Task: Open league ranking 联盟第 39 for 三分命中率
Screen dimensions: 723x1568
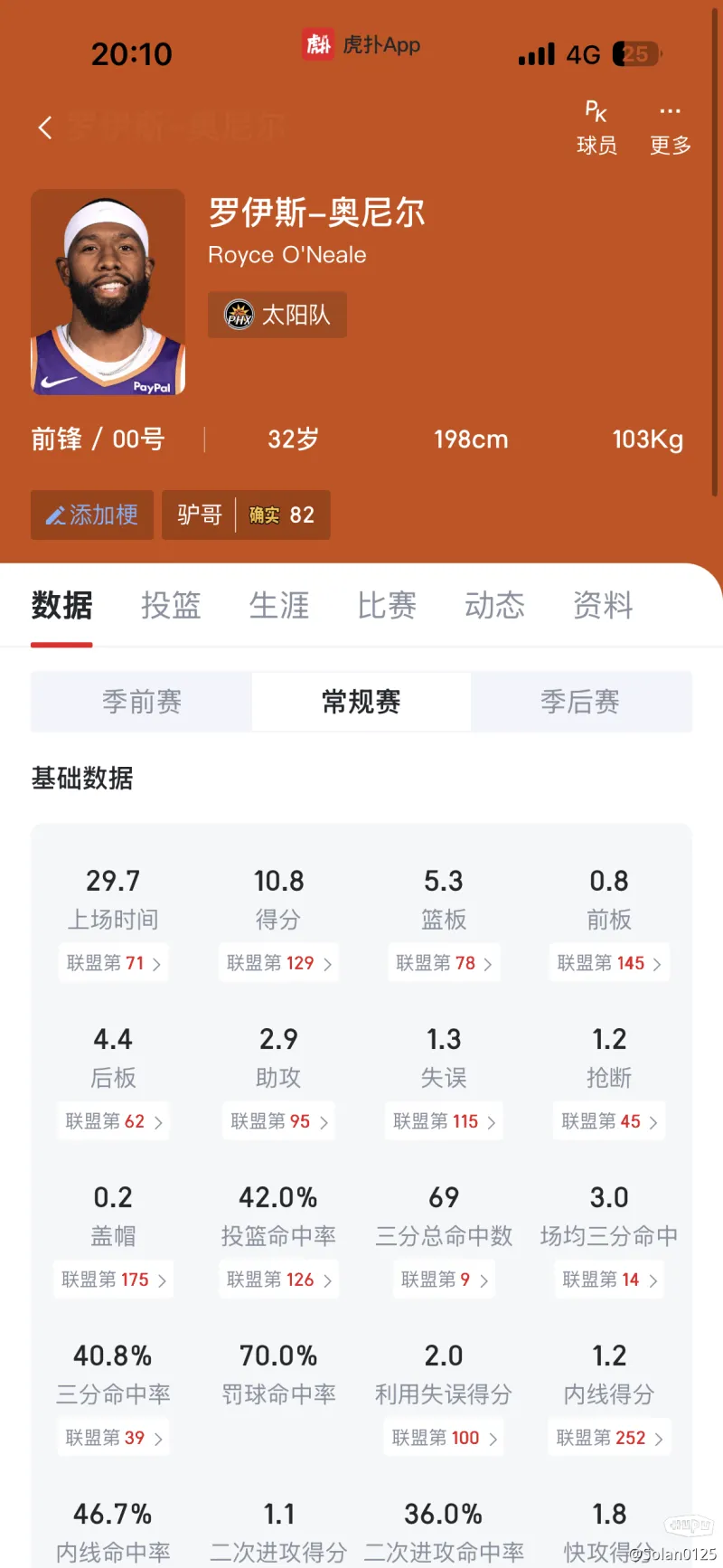Action: 113,1438
